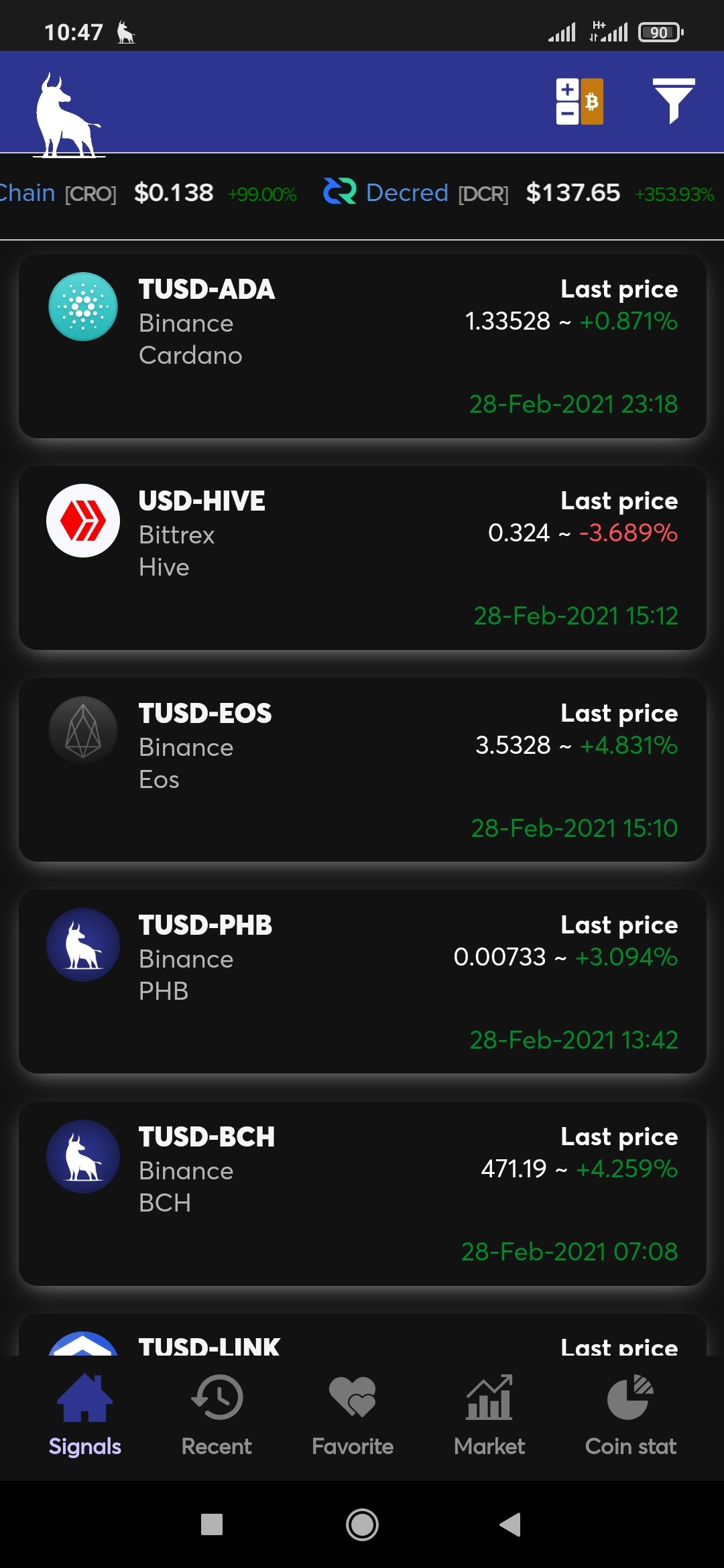Open the crypto calculator icon

pyautogui.click(x=579, y=102)
